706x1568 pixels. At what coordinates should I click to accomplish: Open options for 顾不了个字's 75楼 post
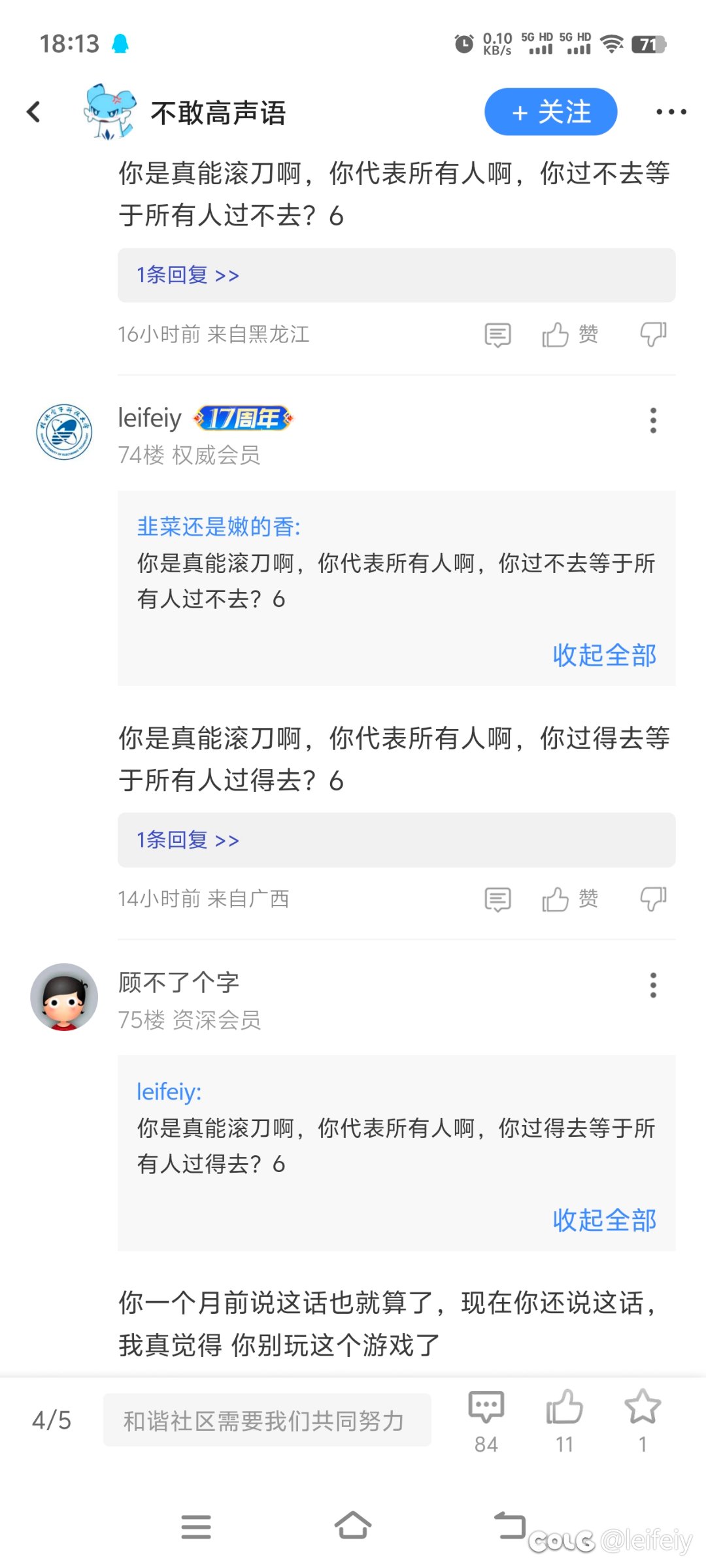pos(653,985)
